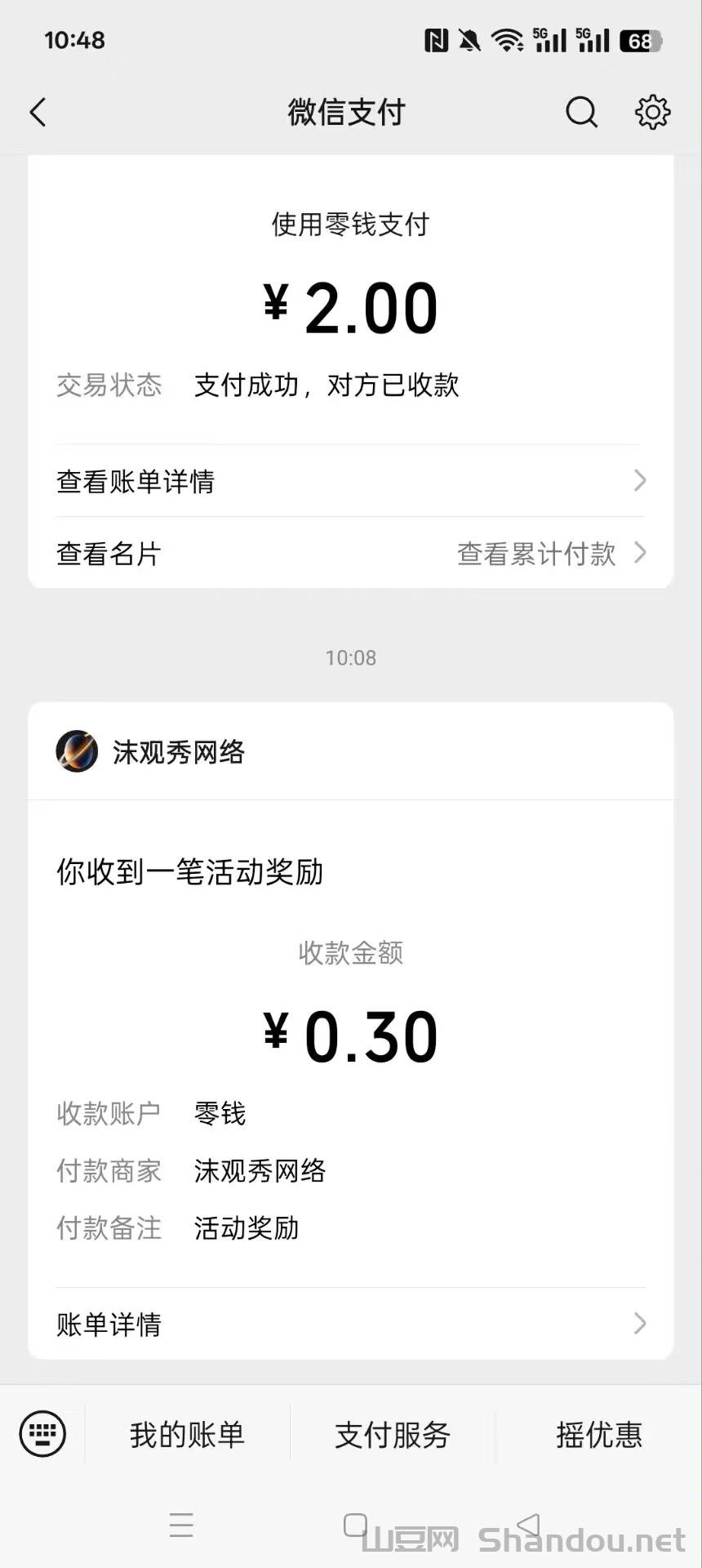The image size is (702, 1568).
Task: Go back with the back arrow
Action: tap(38, 112)
